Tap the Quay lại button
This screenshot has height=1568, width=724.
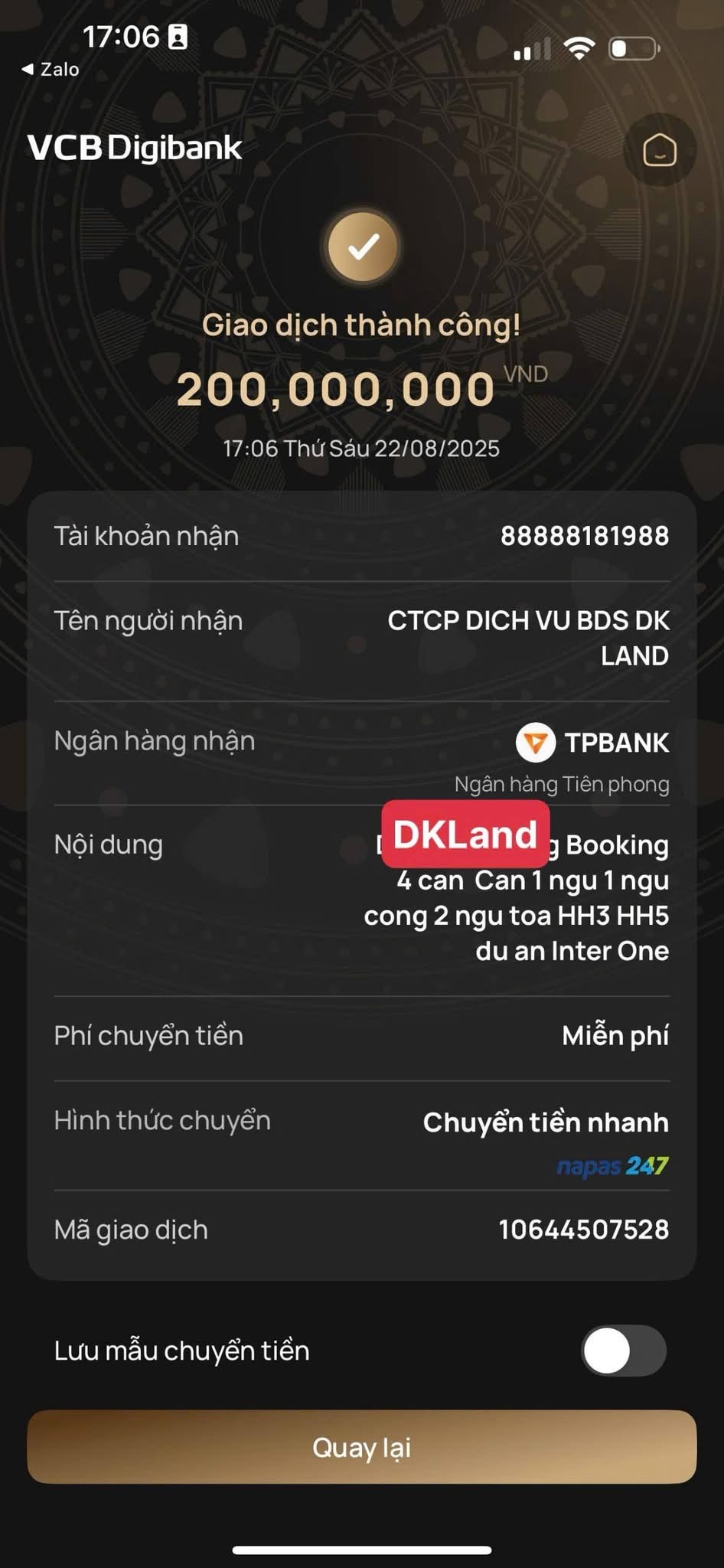coord(361,1447)
